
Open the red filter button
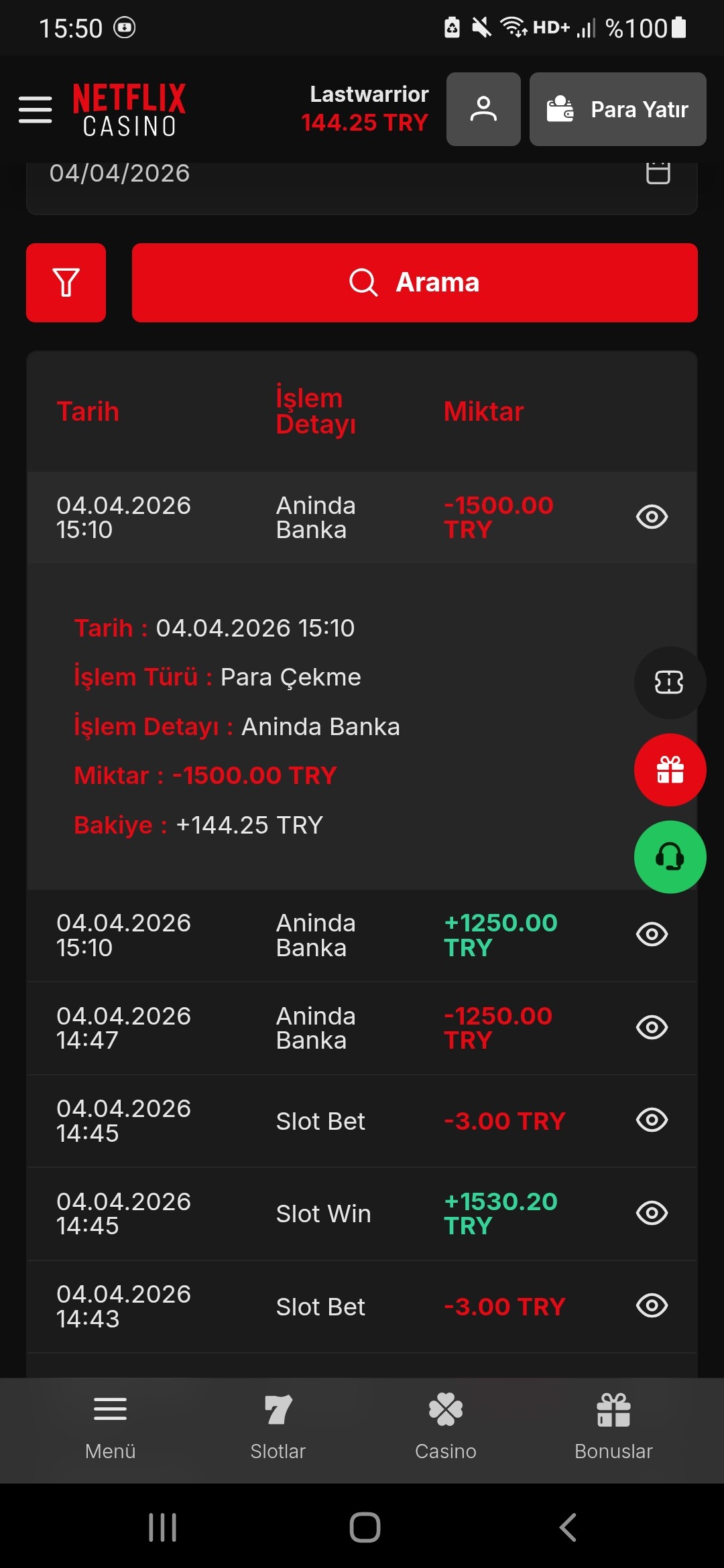(x=66, y=282)
